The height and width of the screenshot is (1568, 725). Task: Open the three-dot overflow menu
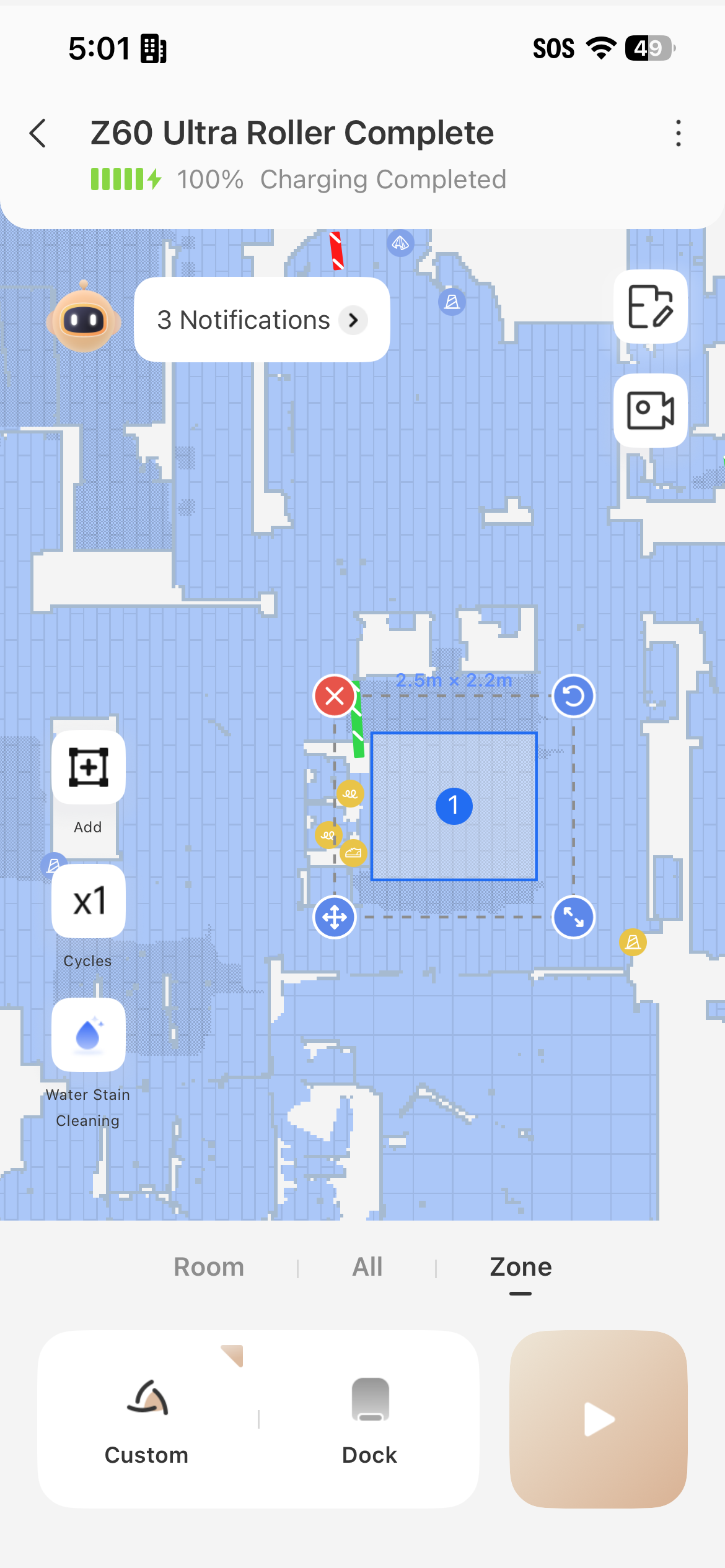[679, 133]
